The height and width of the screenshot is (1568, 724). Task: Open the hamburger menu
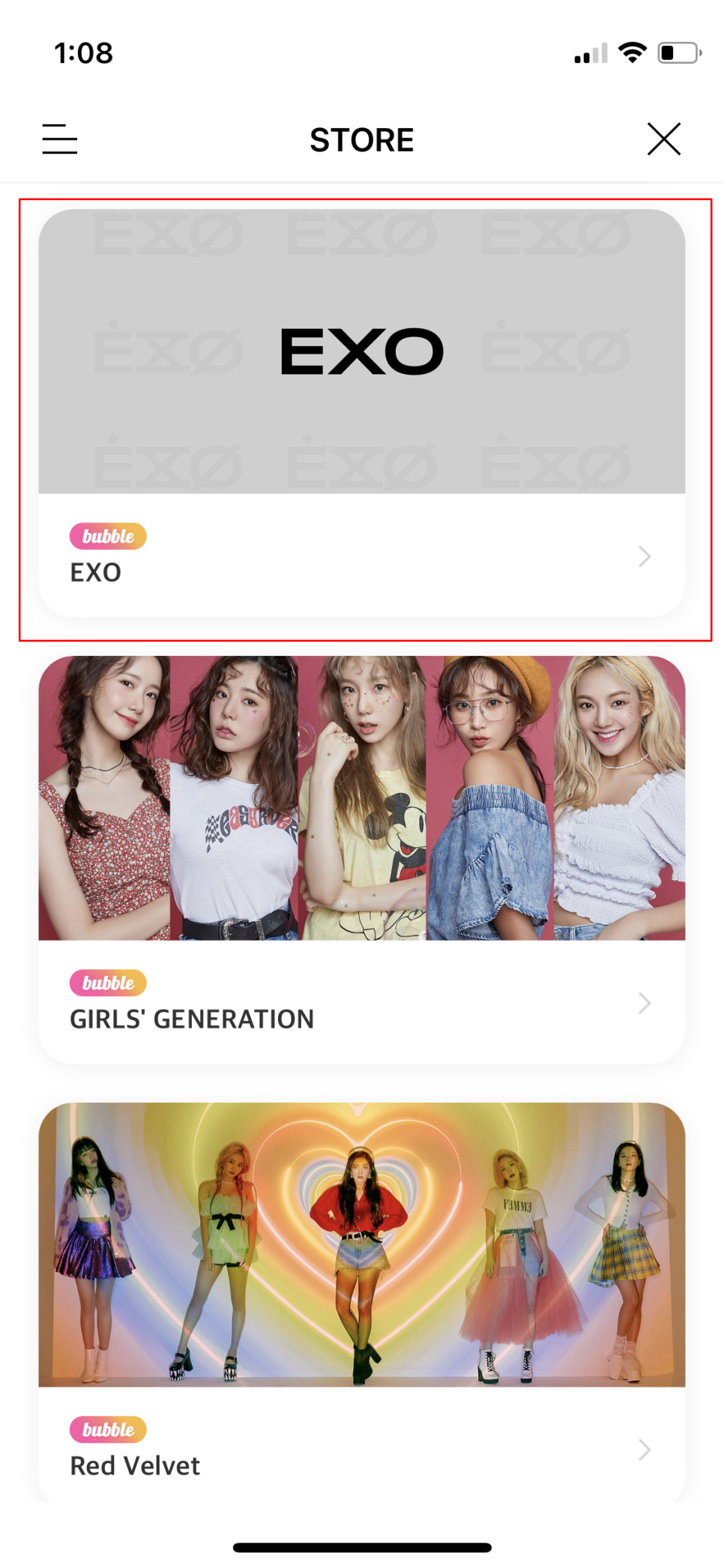[x=60, y=139]
